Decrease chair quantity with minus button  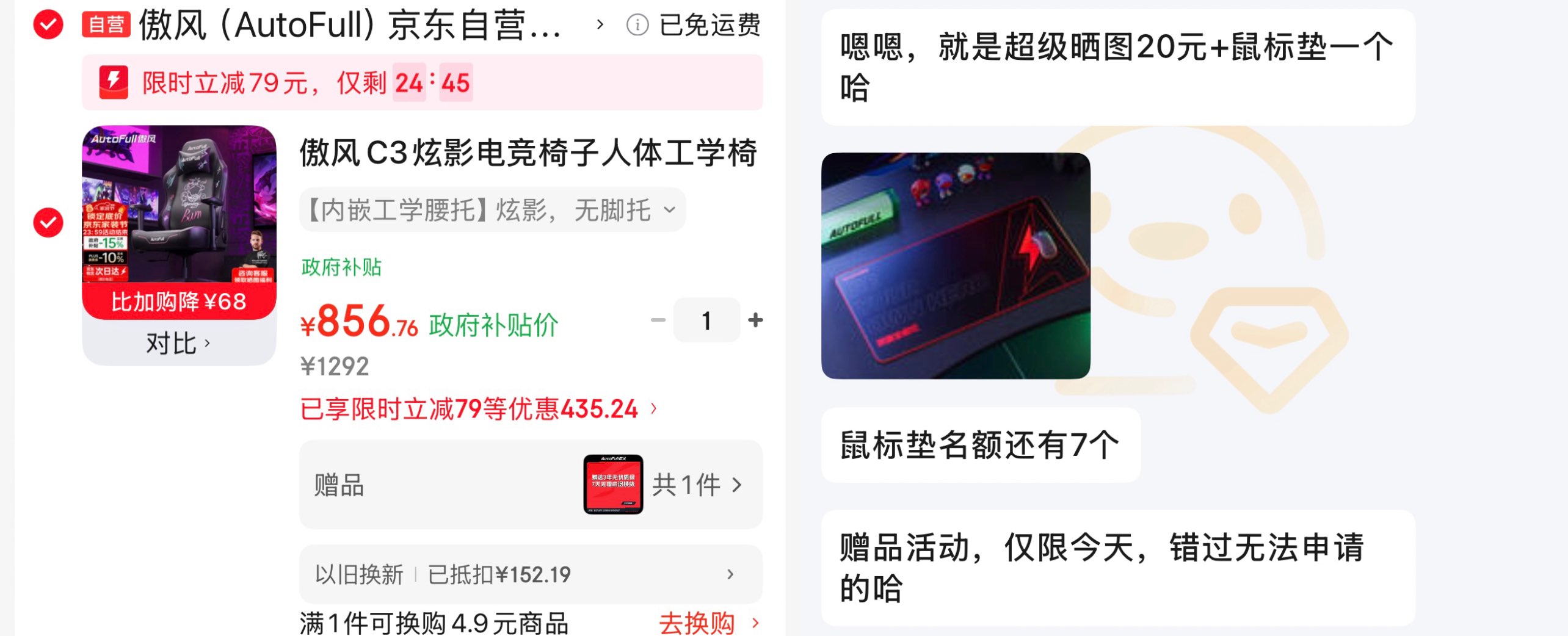[x=658, y=320]
